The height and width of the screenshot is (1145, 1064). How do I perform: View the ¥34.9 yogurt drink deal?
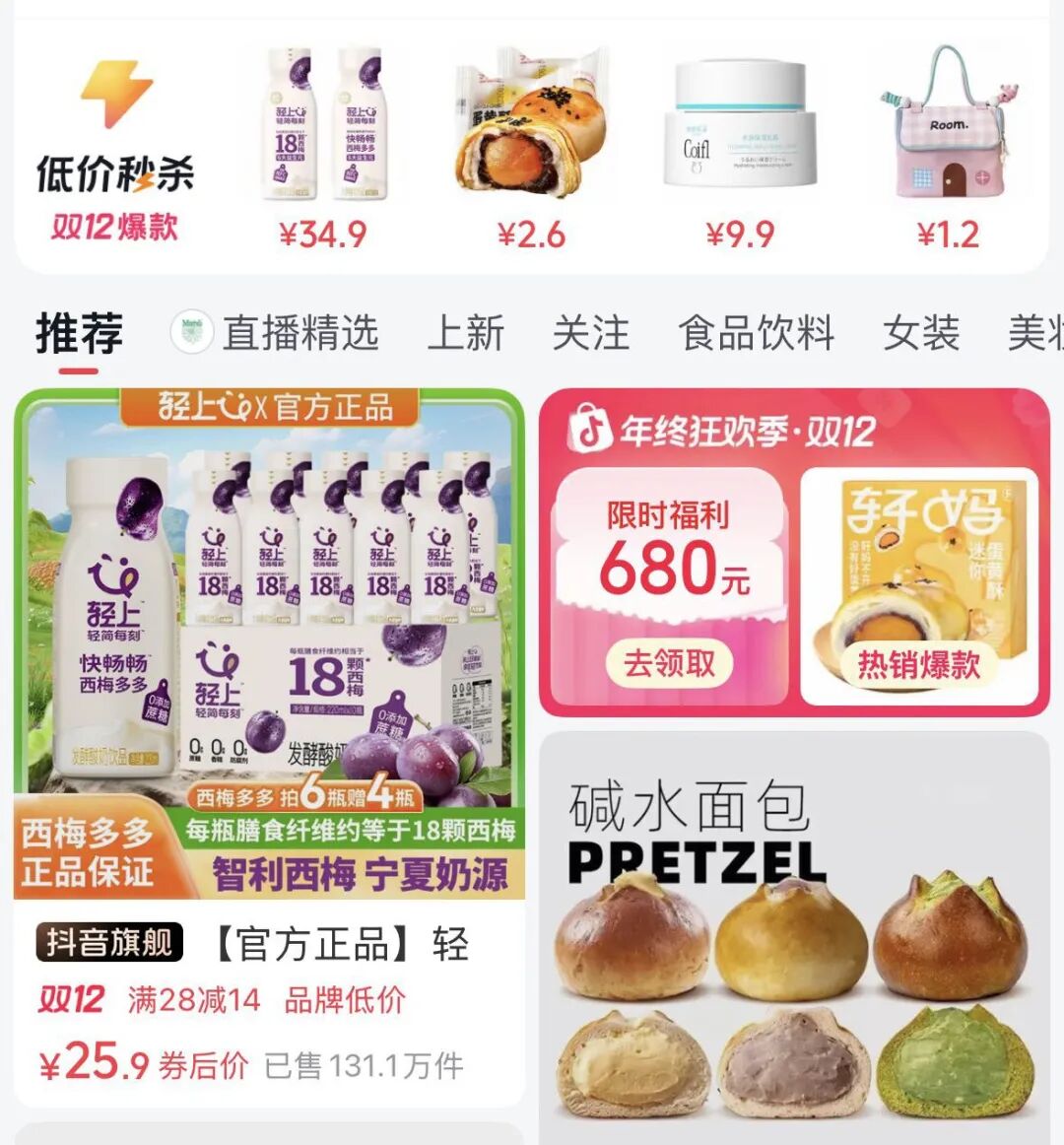pyautogui.click(x=323, y=146)
